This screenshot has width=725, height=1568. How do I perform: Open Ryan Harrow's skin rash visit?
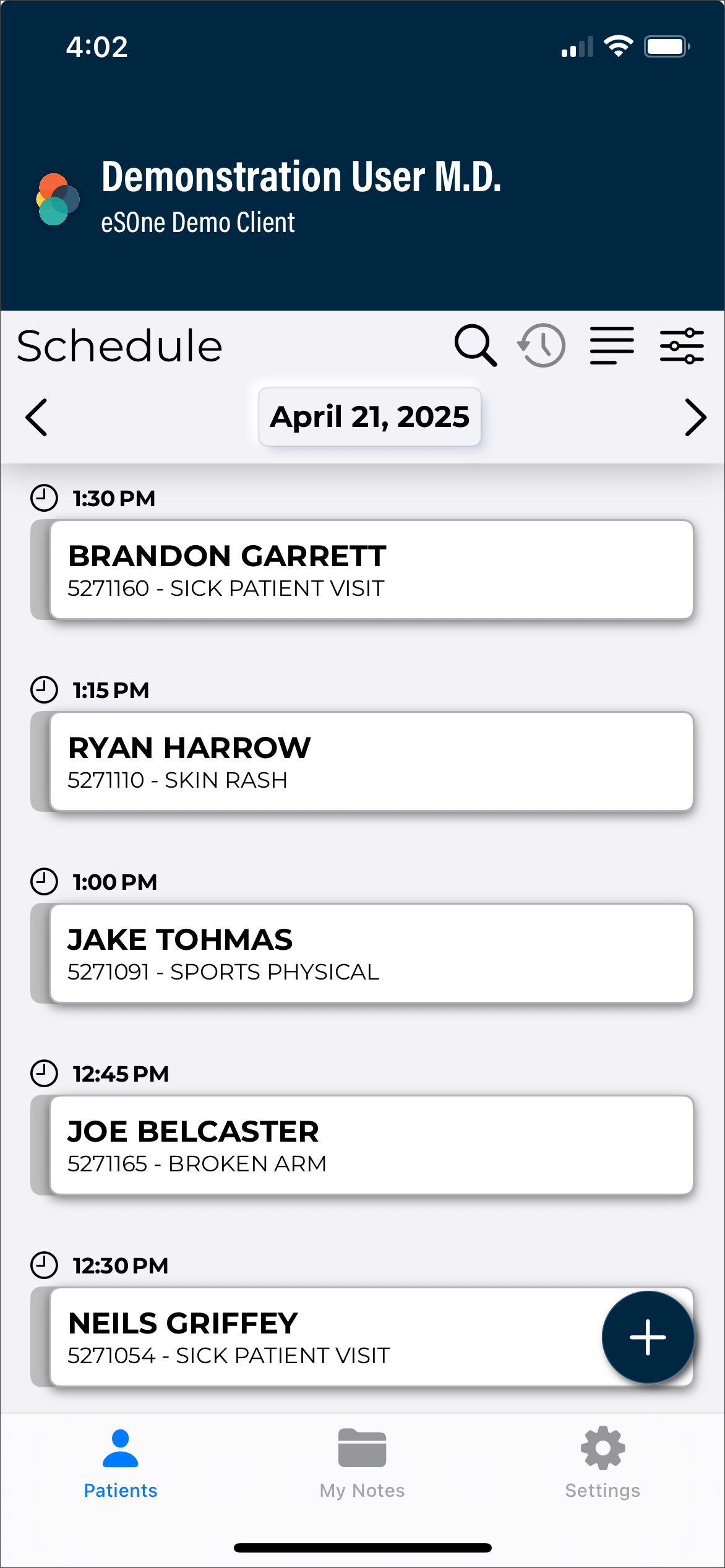point(370,762)
